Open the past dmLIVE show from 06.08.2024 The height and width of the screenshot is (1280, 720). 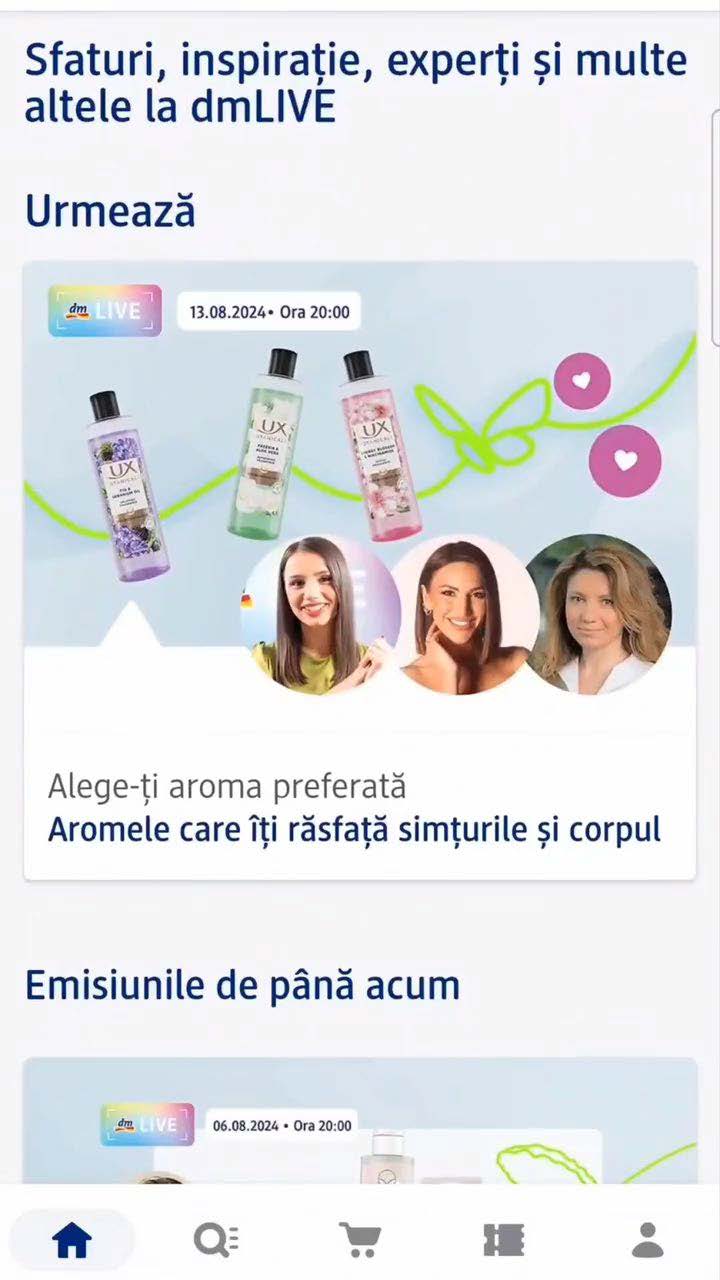(360, 1121)
